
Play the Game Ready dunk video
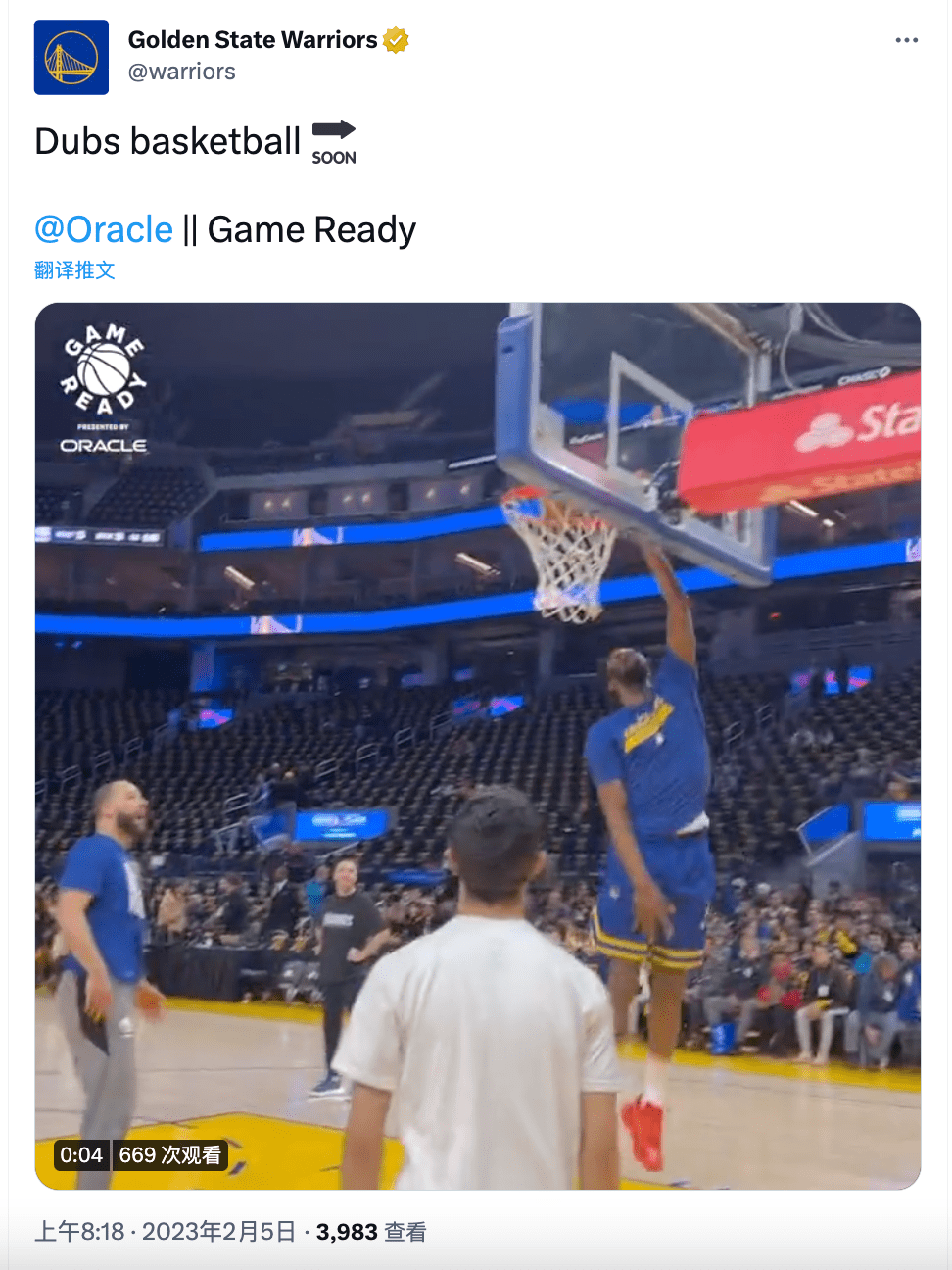[x=478, y=746]
